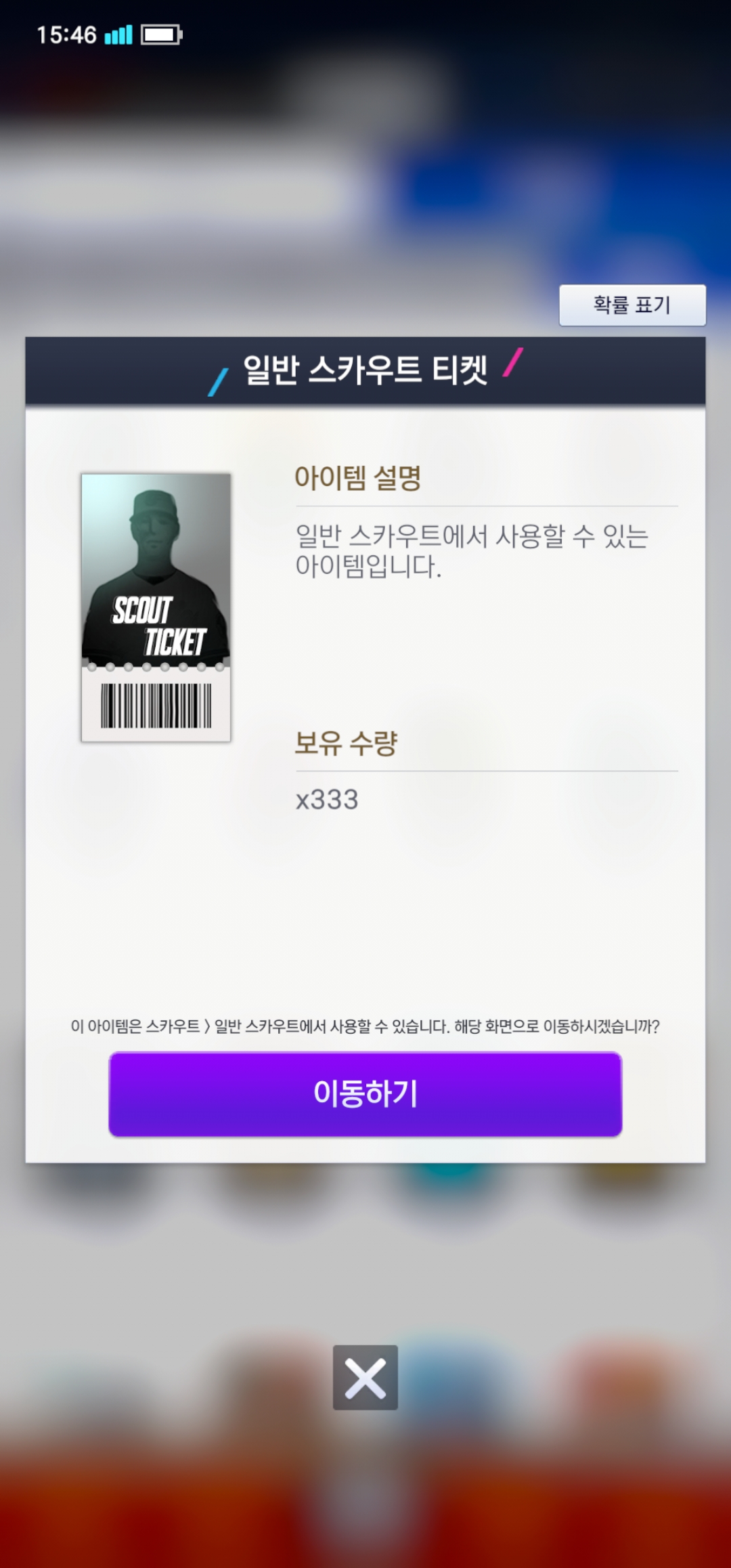Close the scout ticket dialog
The width and height of the screenshot is (731, 1568).
(x=365, y=1377)
